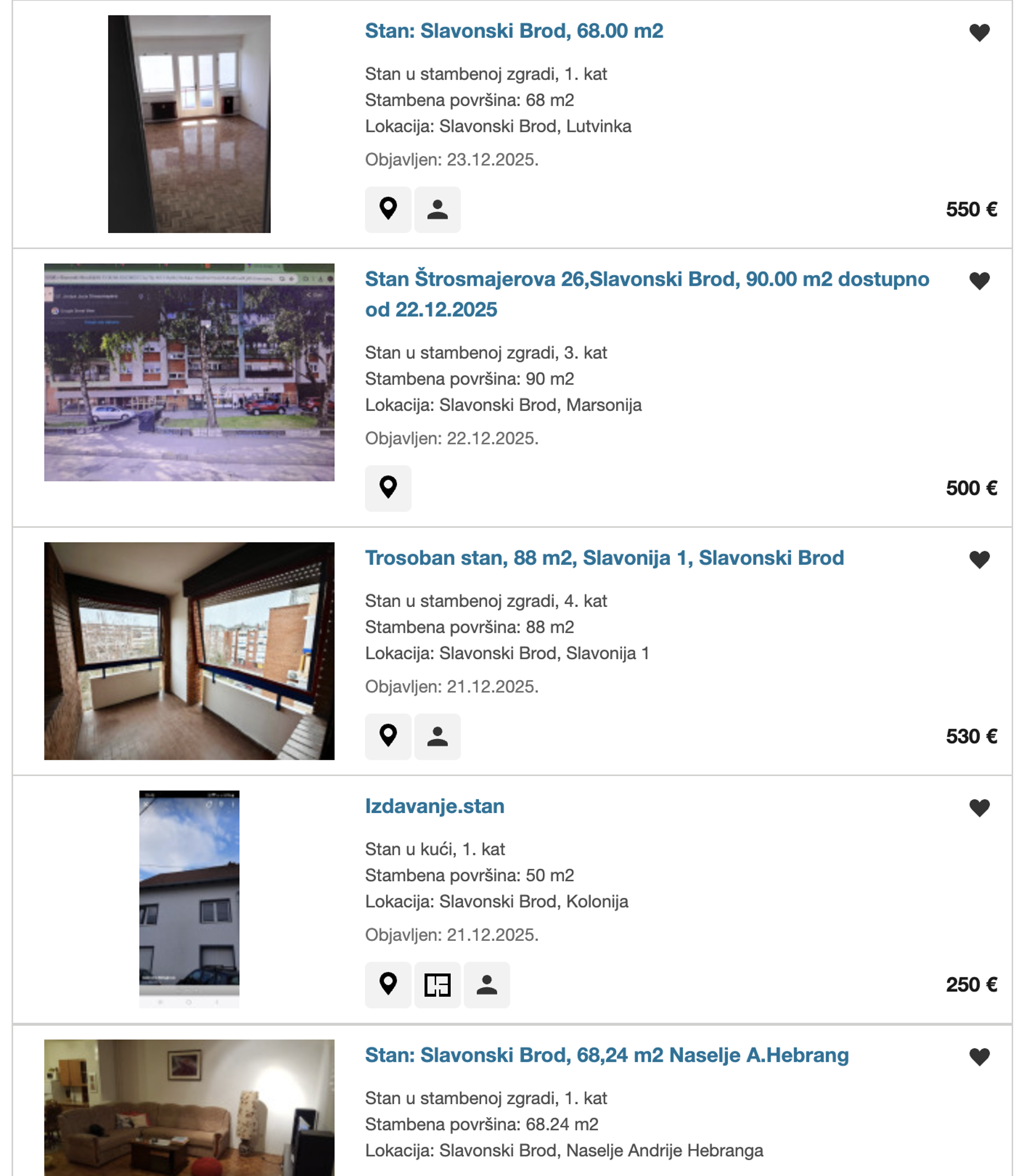View floor plan of the Kolonija apartment
Viewport: 1024px width, 1176px height.
pyautogui.click(x=437, y=985)
